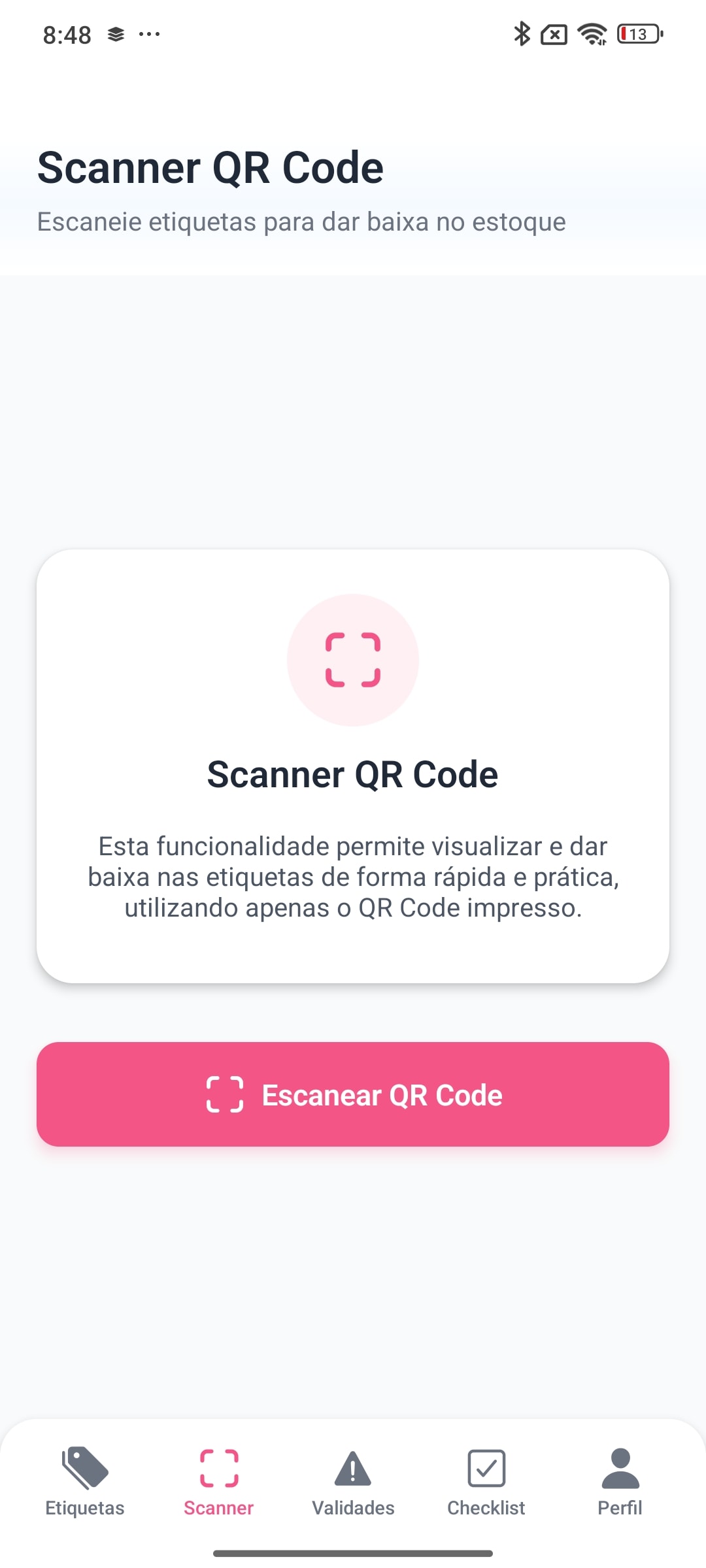The width and height of the screenshot is (706, 1568).
Task: Tap the ellipsis icon in the status bar
Action: [x=149, y=34]
